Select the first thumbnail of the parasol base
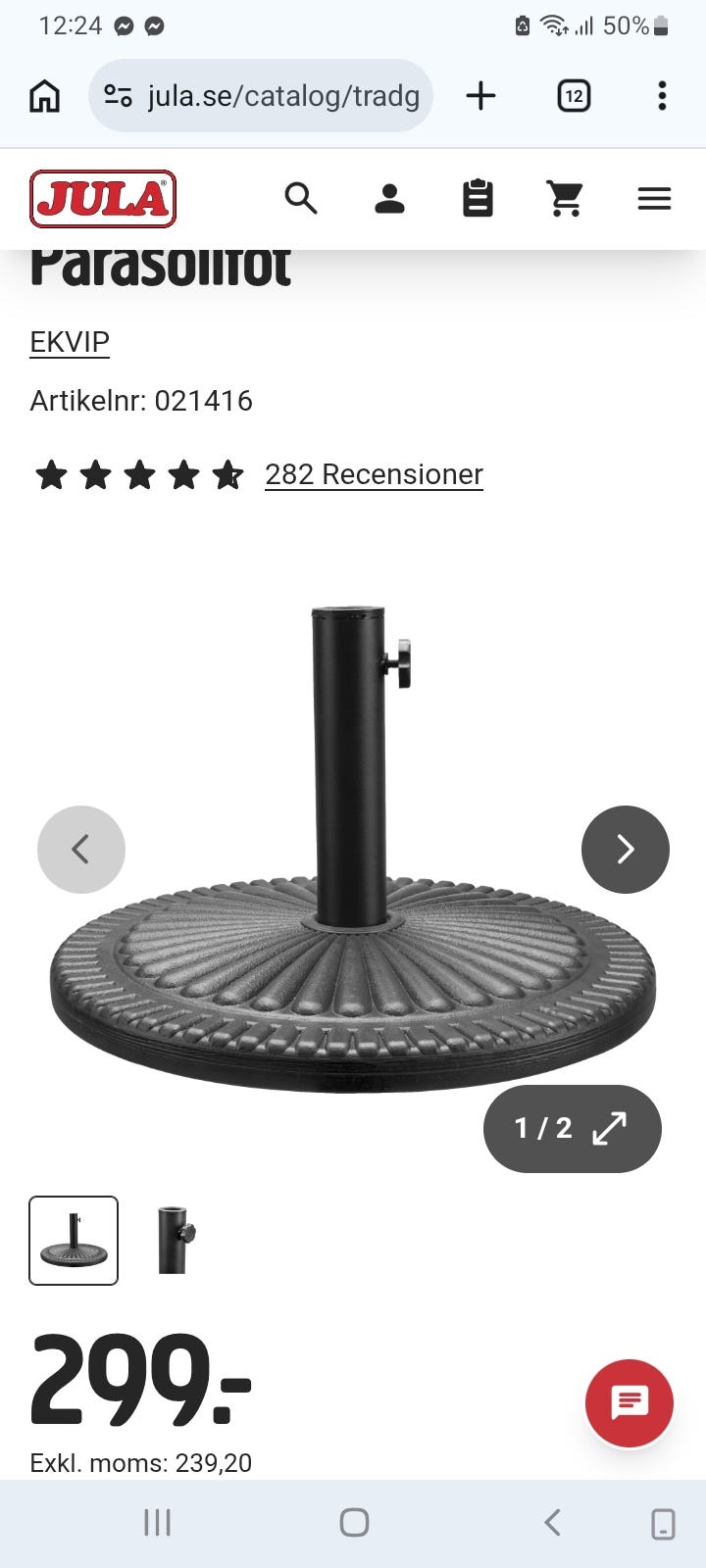 [74, 1241]
